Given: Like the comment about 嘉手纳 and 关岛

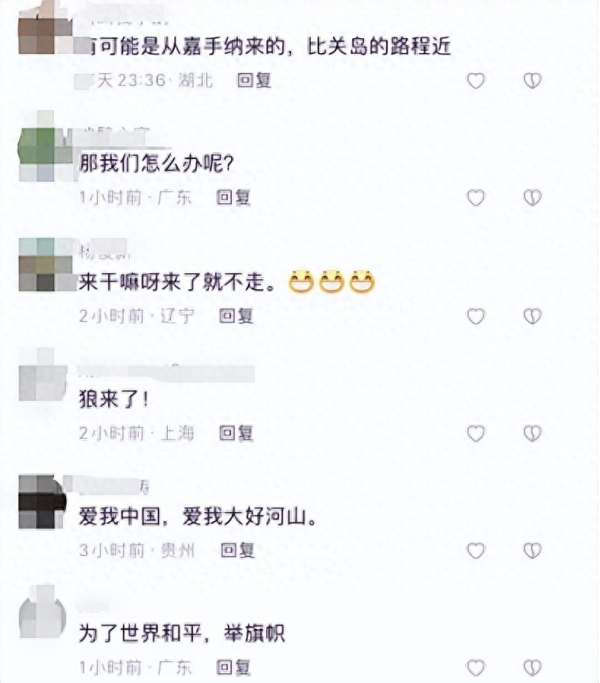Looking at the screenshot, I should click(x=476, y=81).
